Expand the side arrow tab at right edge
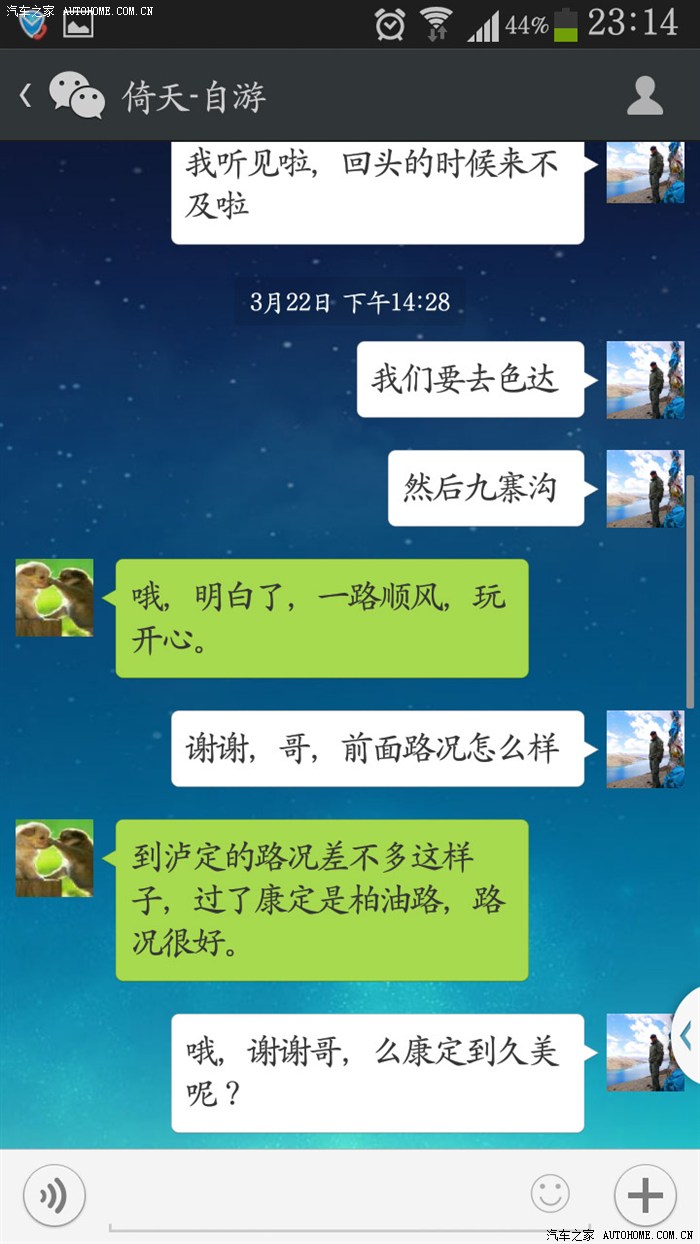Viewport: 700px width, 1244px height. (x=687, y=1037)
